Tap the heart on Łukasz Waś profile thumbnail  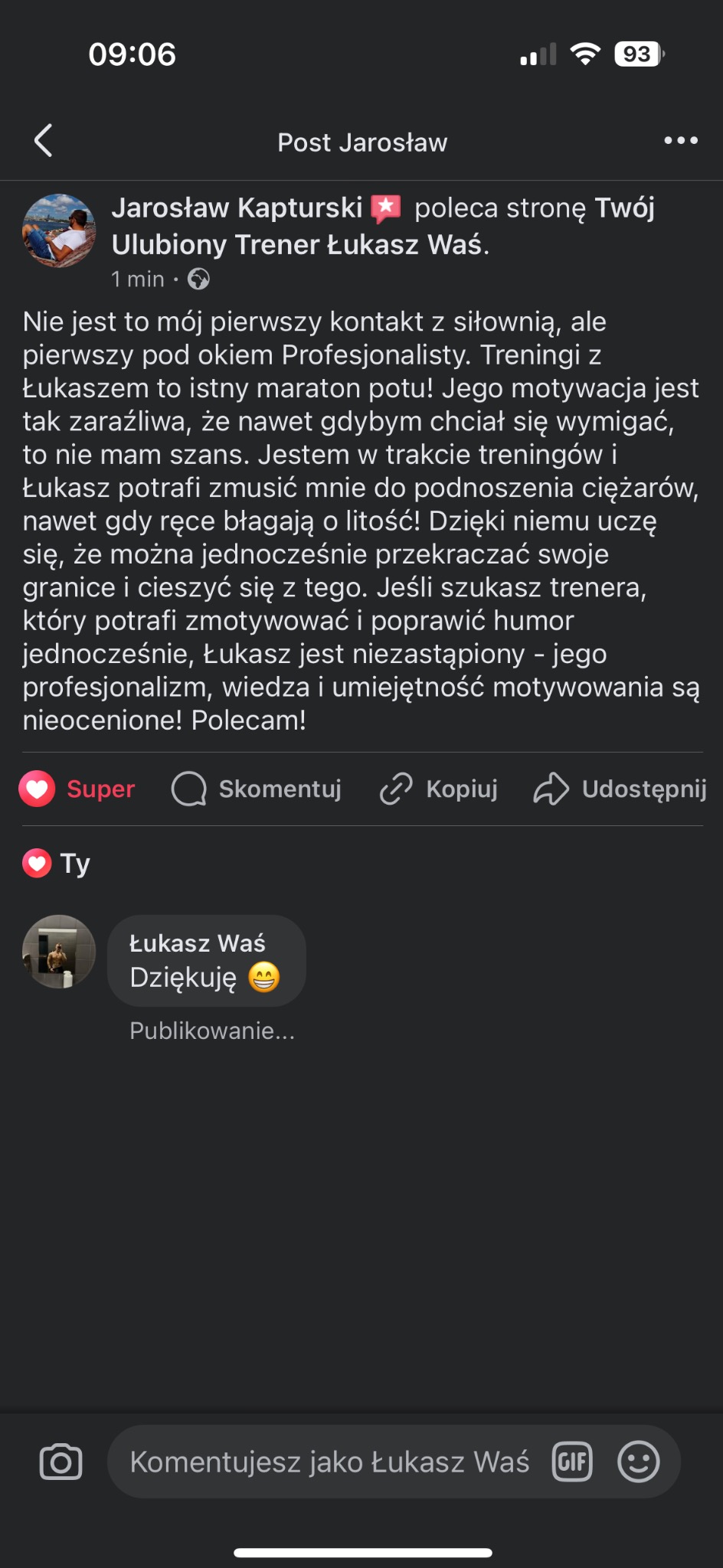point(58,952)
